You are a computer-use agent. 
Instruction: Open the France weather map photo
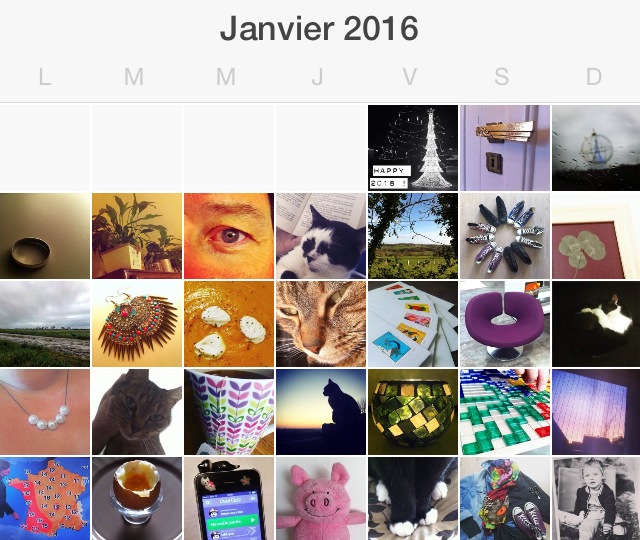pos(45,498)
